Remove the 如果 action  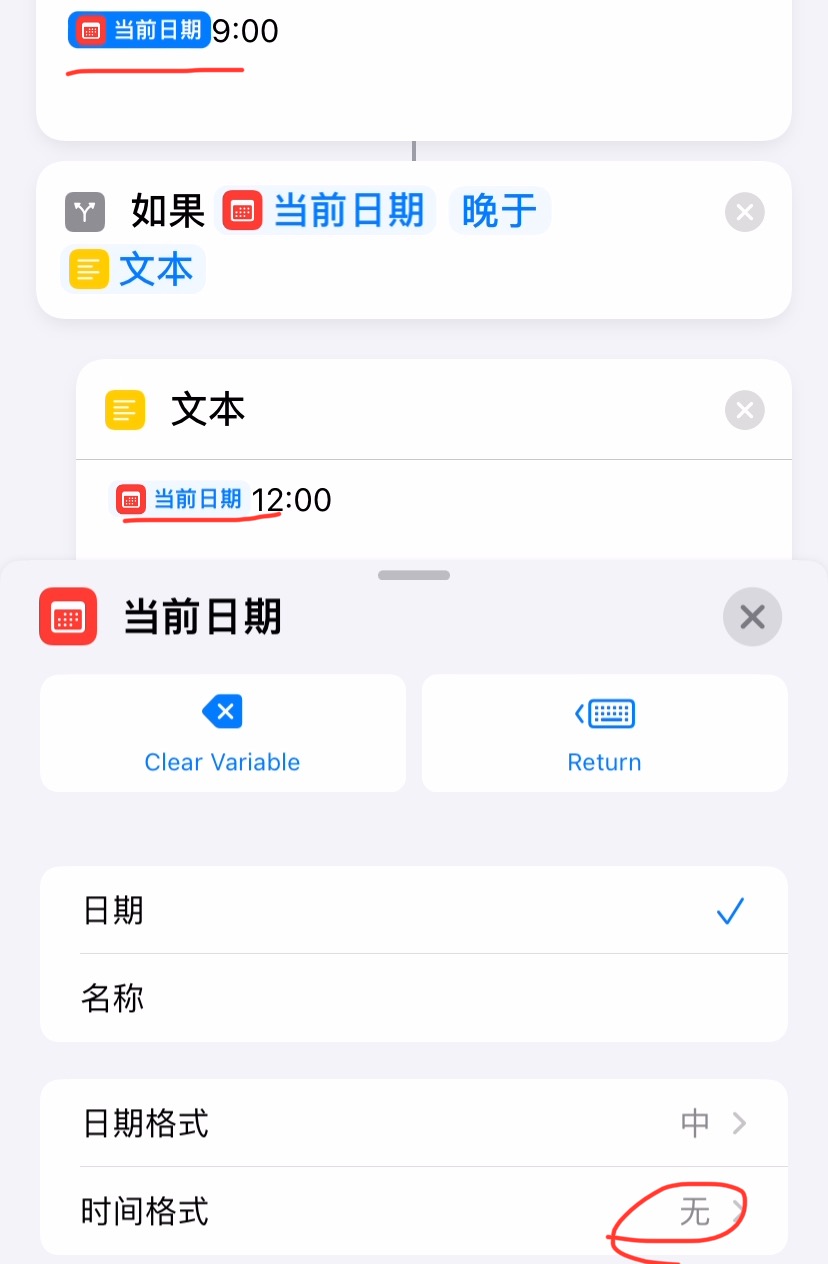tap(744, 212)
